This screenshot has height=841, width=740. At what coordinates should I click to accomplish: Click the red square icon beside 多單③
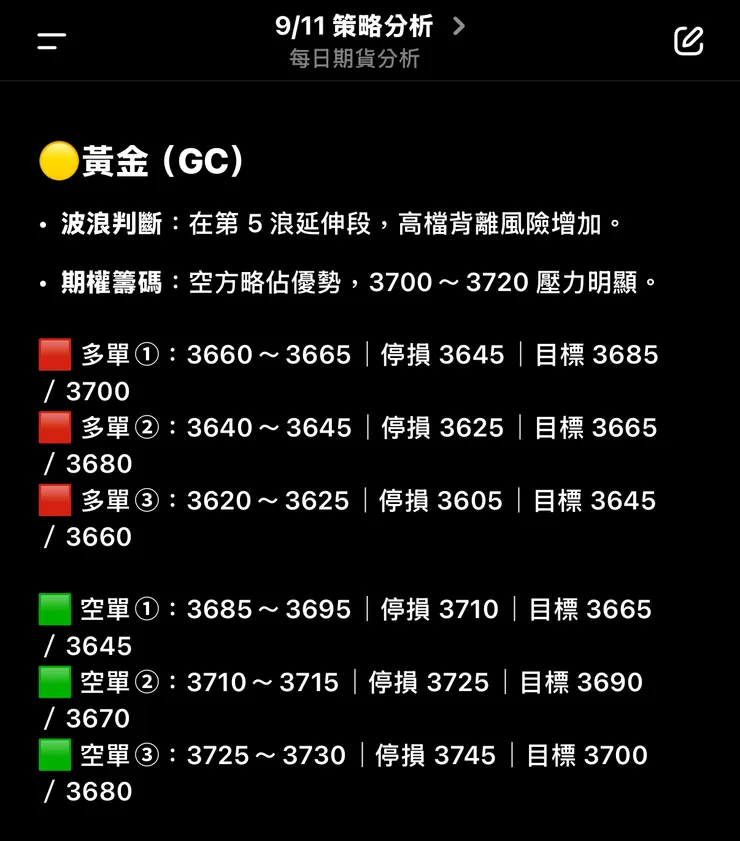click(x=53, y=498)
